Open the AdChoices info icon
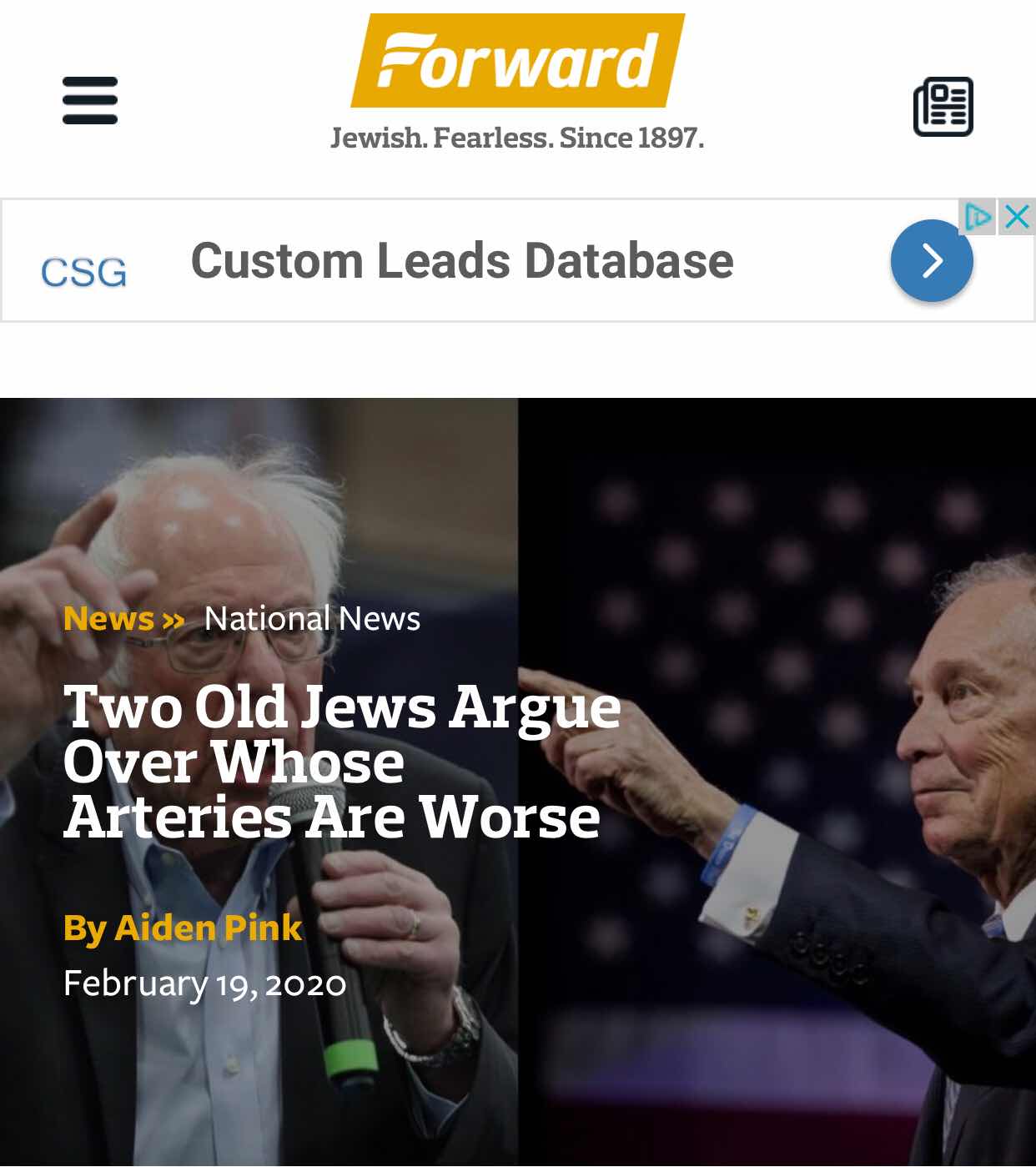This screenshot has height=1167, width=1036. point(978,217)
